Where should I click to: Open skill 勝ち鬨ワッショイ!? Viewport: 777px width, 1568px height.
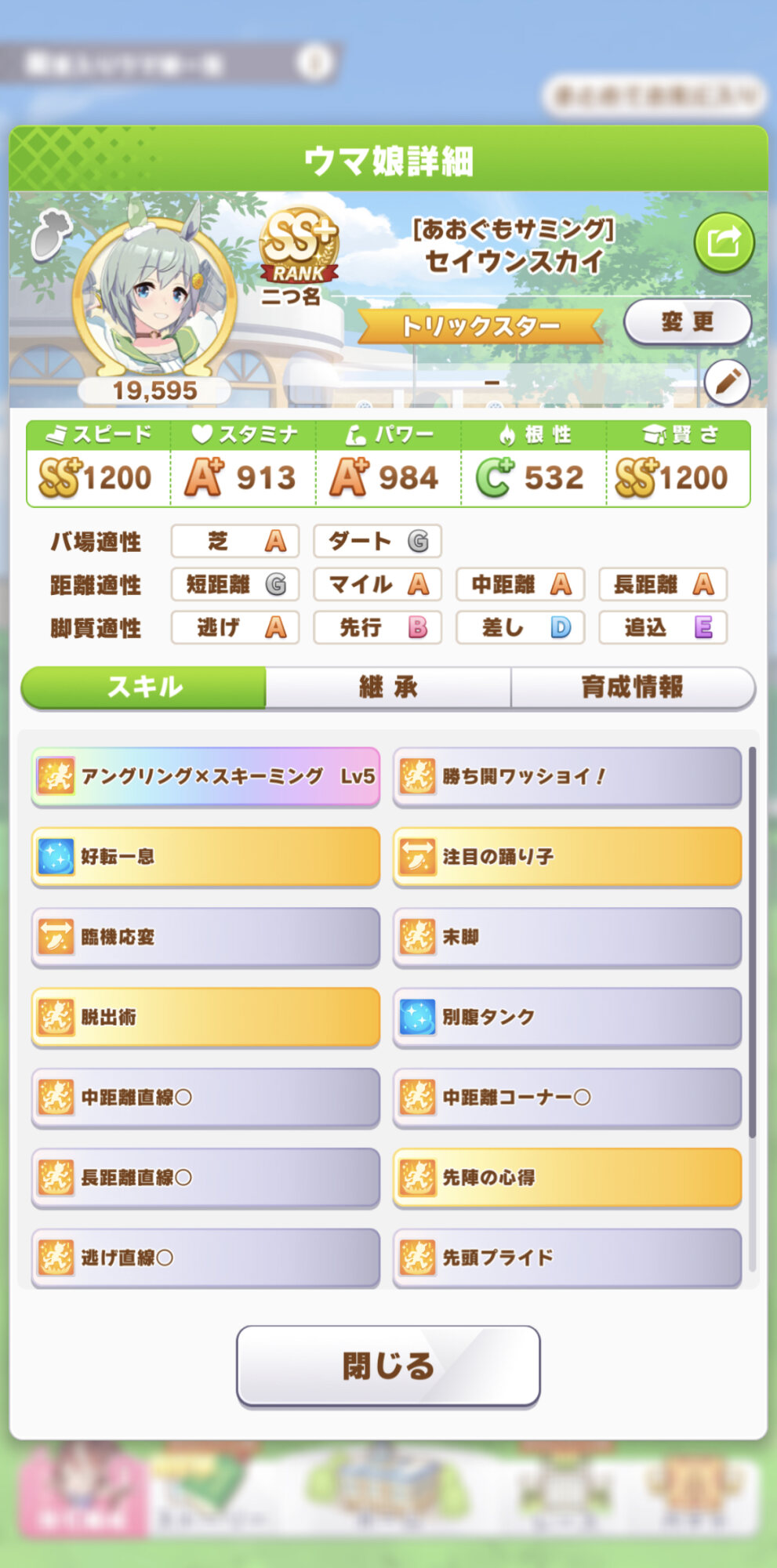(x=567, y=777)
